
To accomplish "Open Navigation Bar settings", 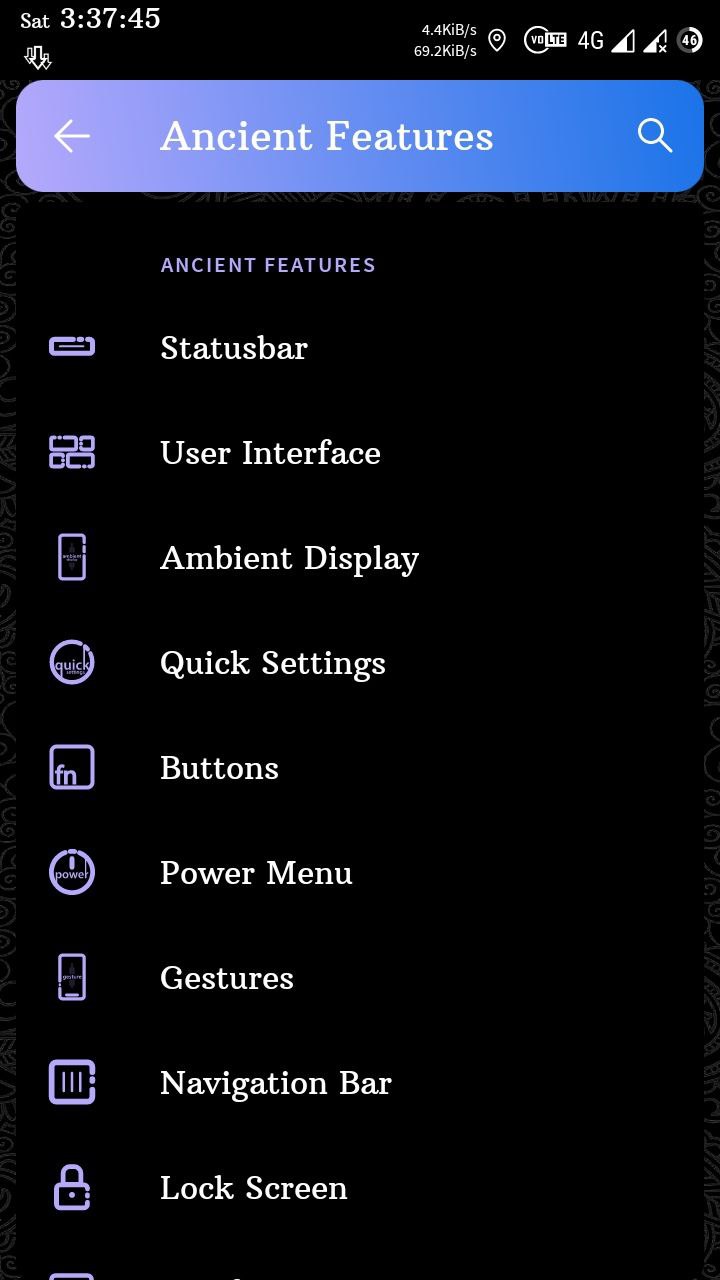I will [x=360, y=1083].
